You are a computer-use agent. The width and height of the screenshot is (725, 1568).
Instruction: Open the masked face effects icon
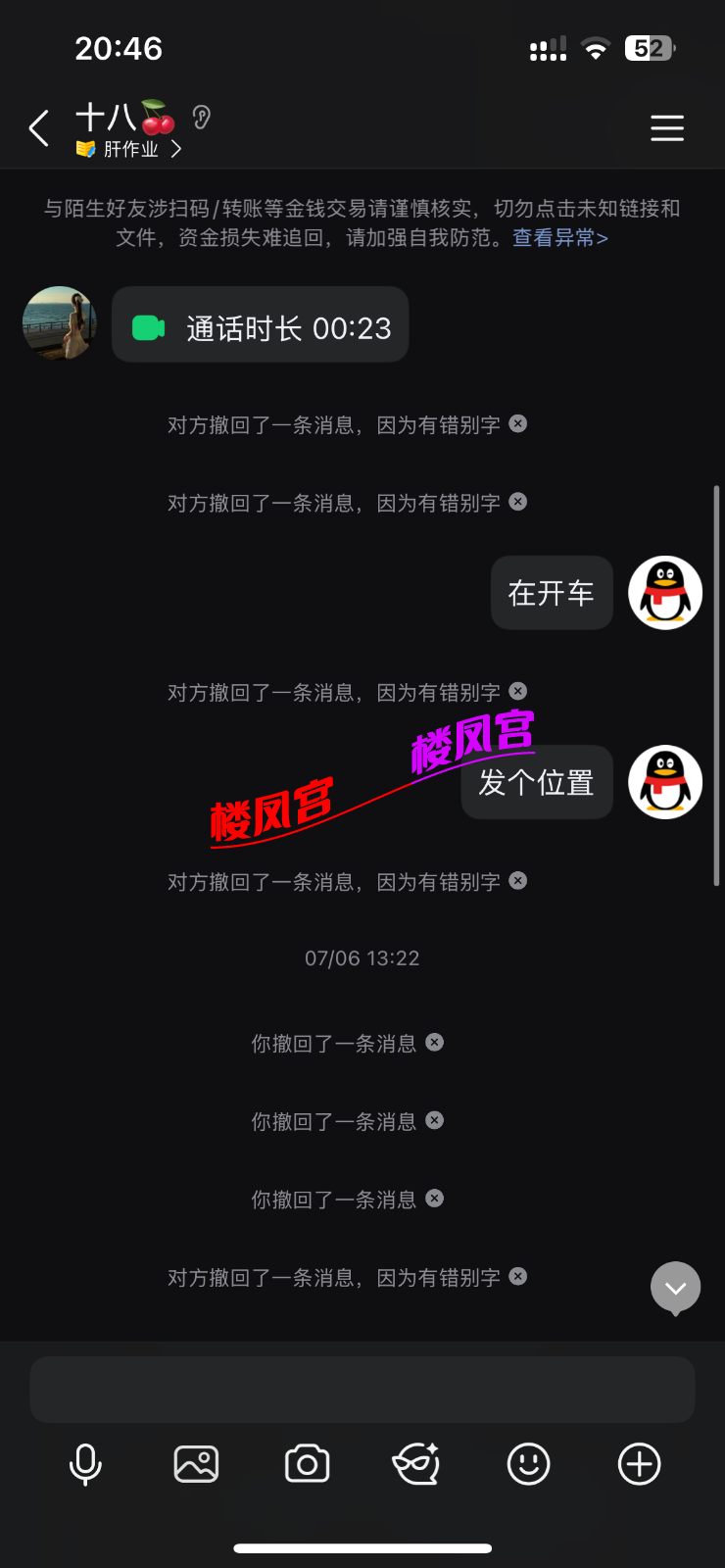[x=416, y=1465]
